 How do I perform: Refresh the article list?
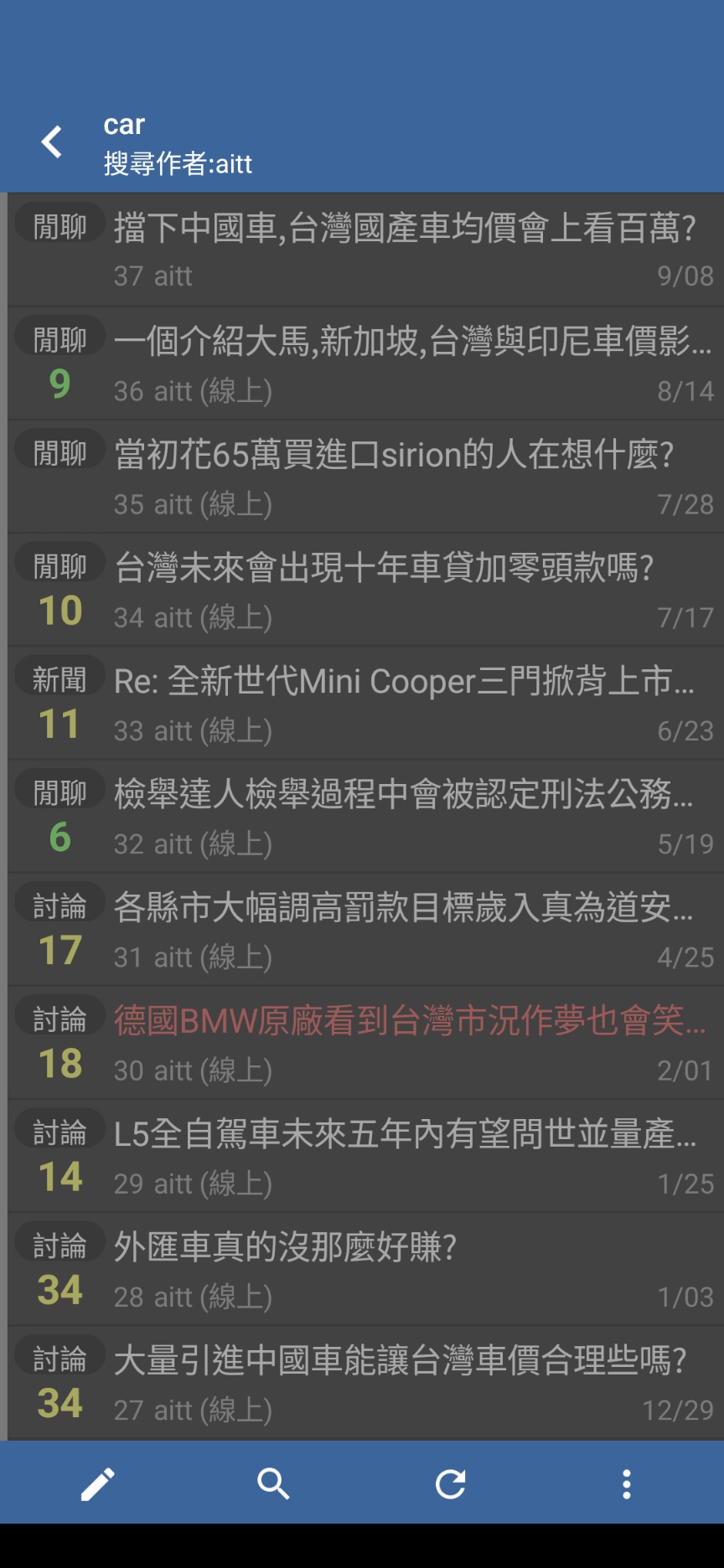click(x=450, y=1484)
